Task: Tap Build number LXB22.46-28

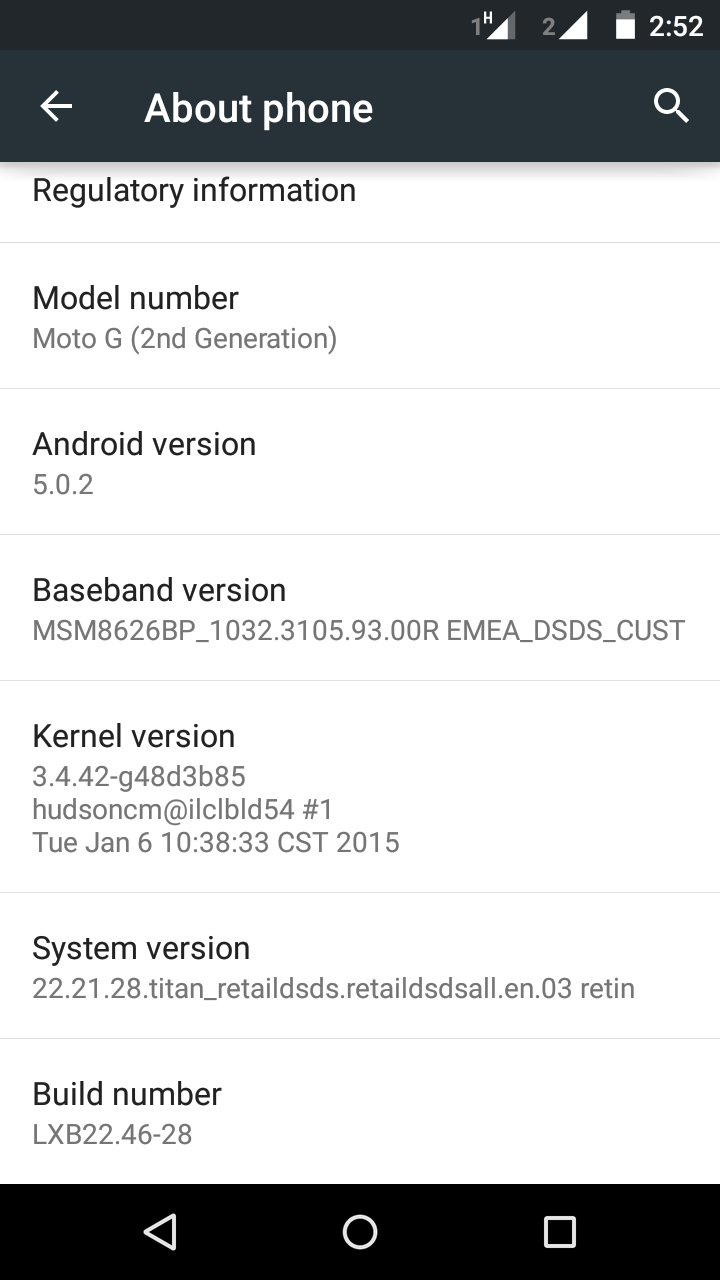Action: pyautogui.click(x=360, y=1112)
